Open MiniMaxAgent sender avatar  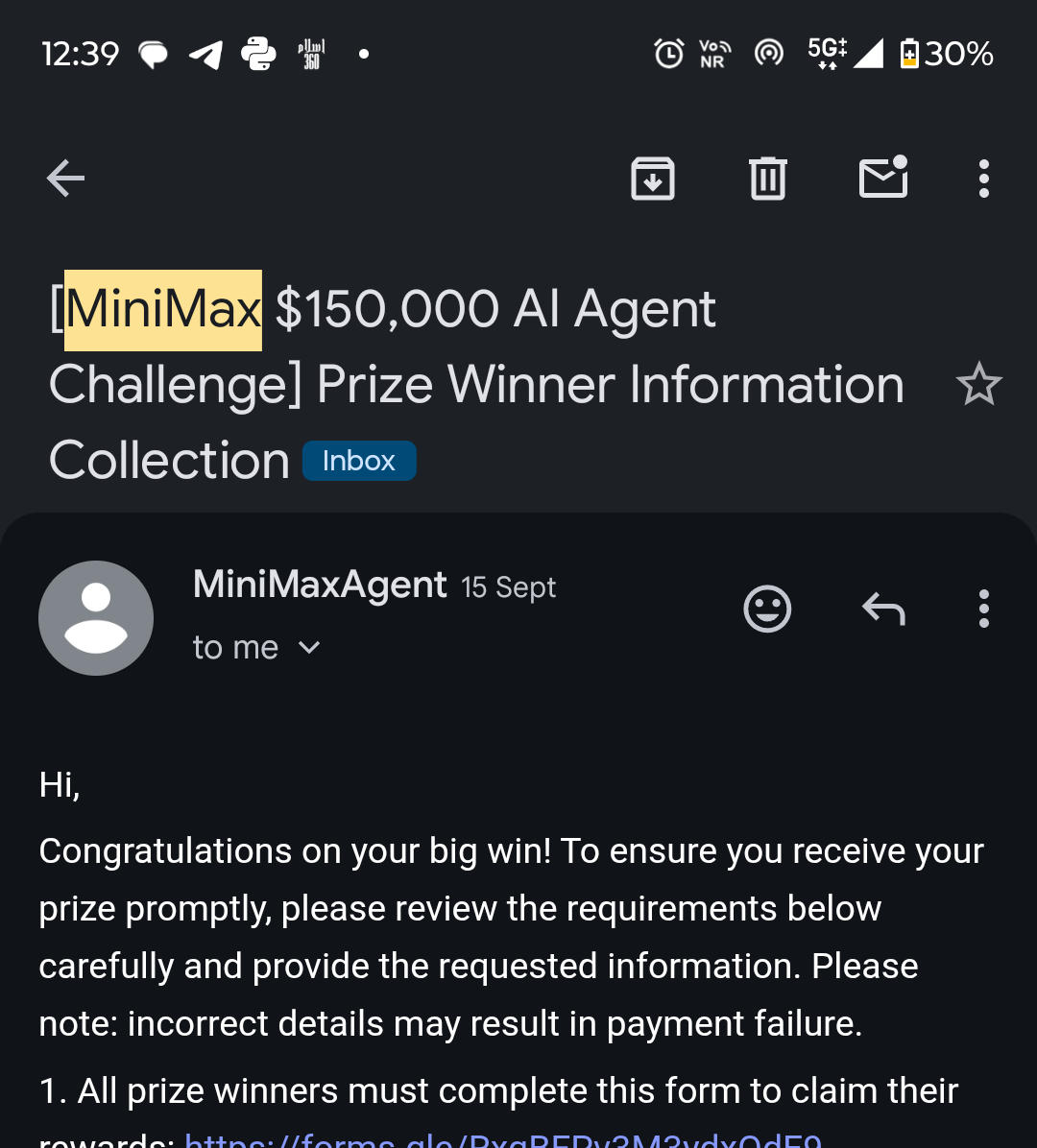point(96,618)
